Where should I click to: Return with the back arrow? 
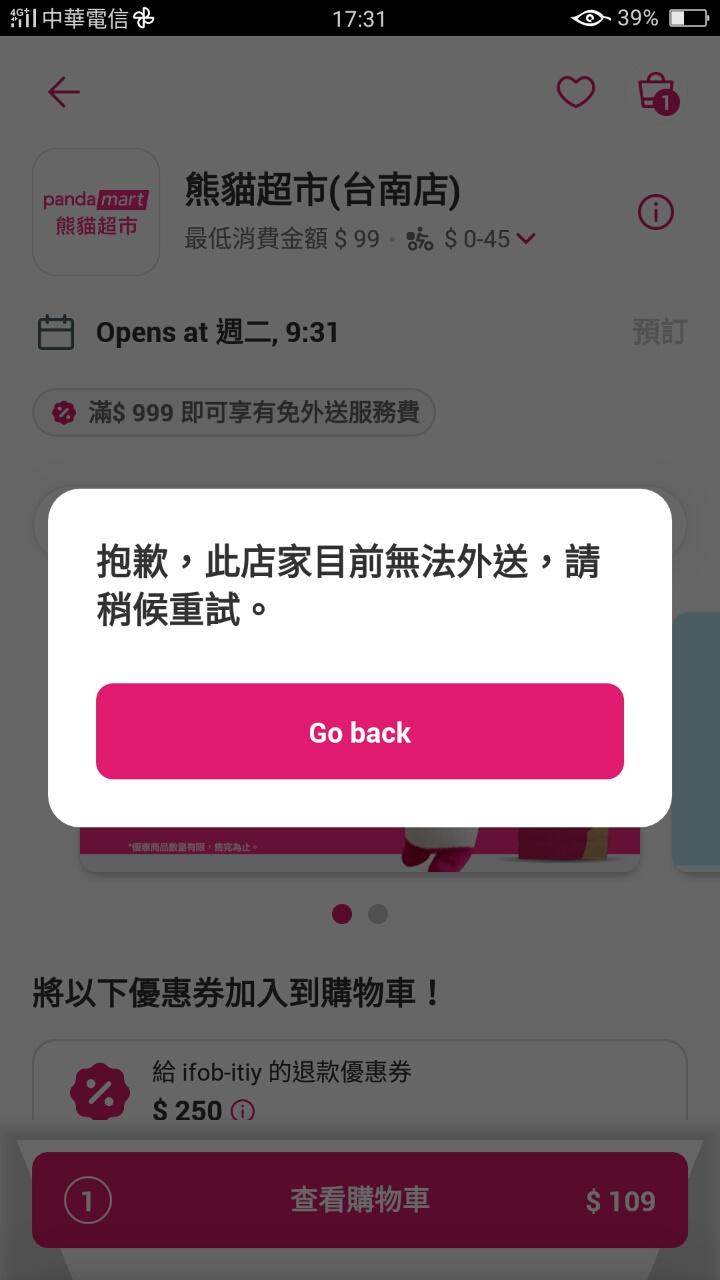(64, 92)
